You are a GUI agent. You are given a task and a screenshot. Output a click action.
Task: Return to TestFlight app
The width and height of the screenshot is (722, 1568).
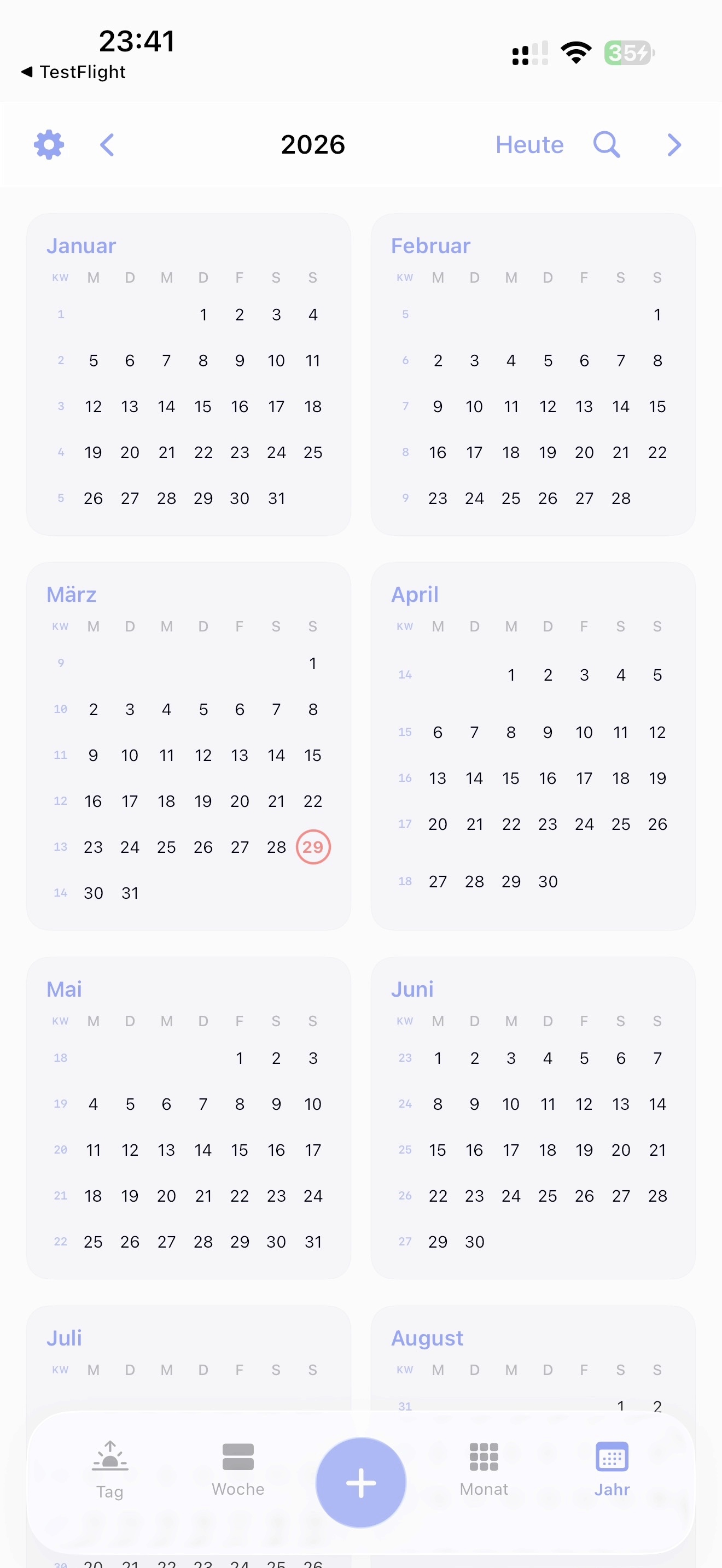click(74, 72)
